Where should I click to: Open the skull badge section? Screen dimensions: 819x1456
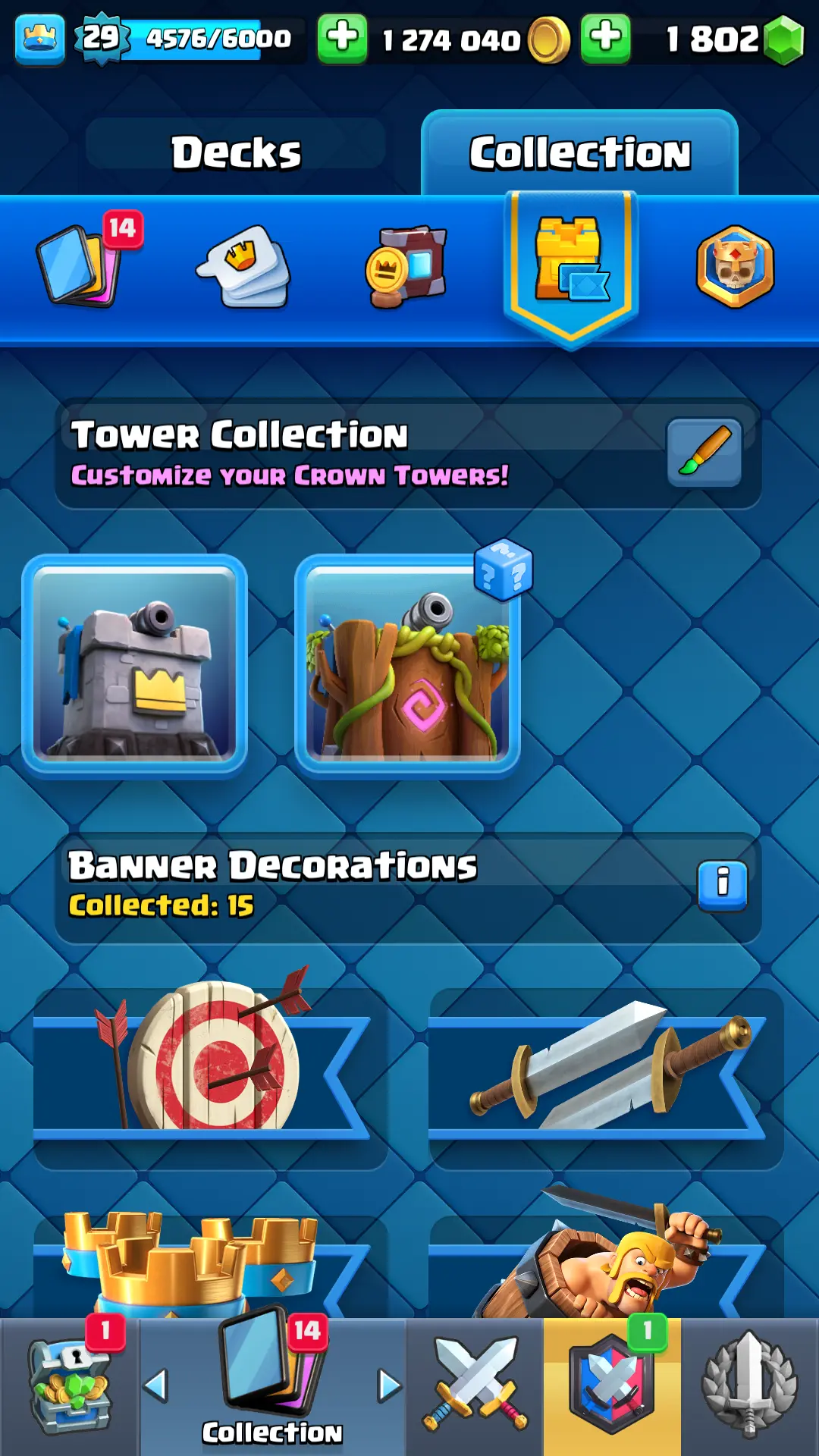[x=735, y=267]
